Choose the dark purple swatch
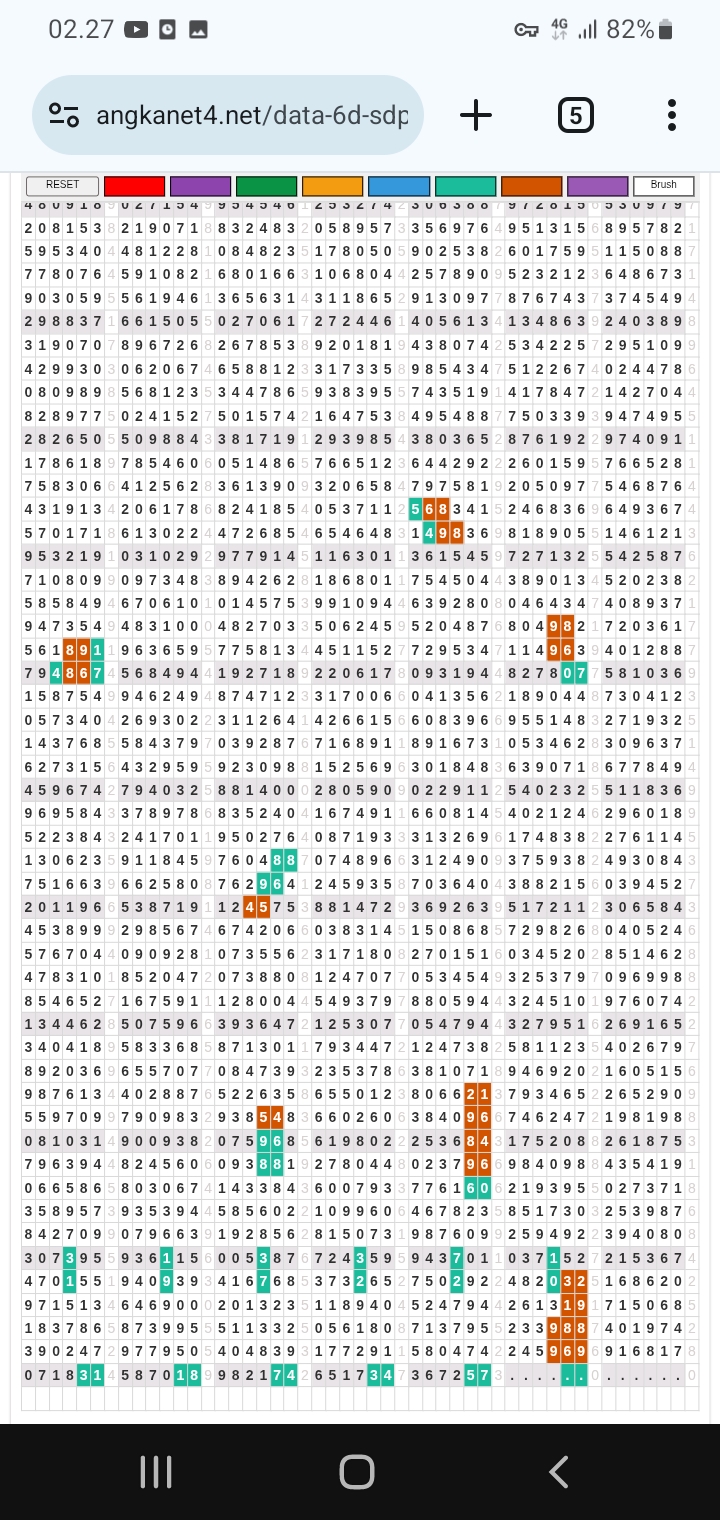The image size is (720, 1520). point(200,186)
